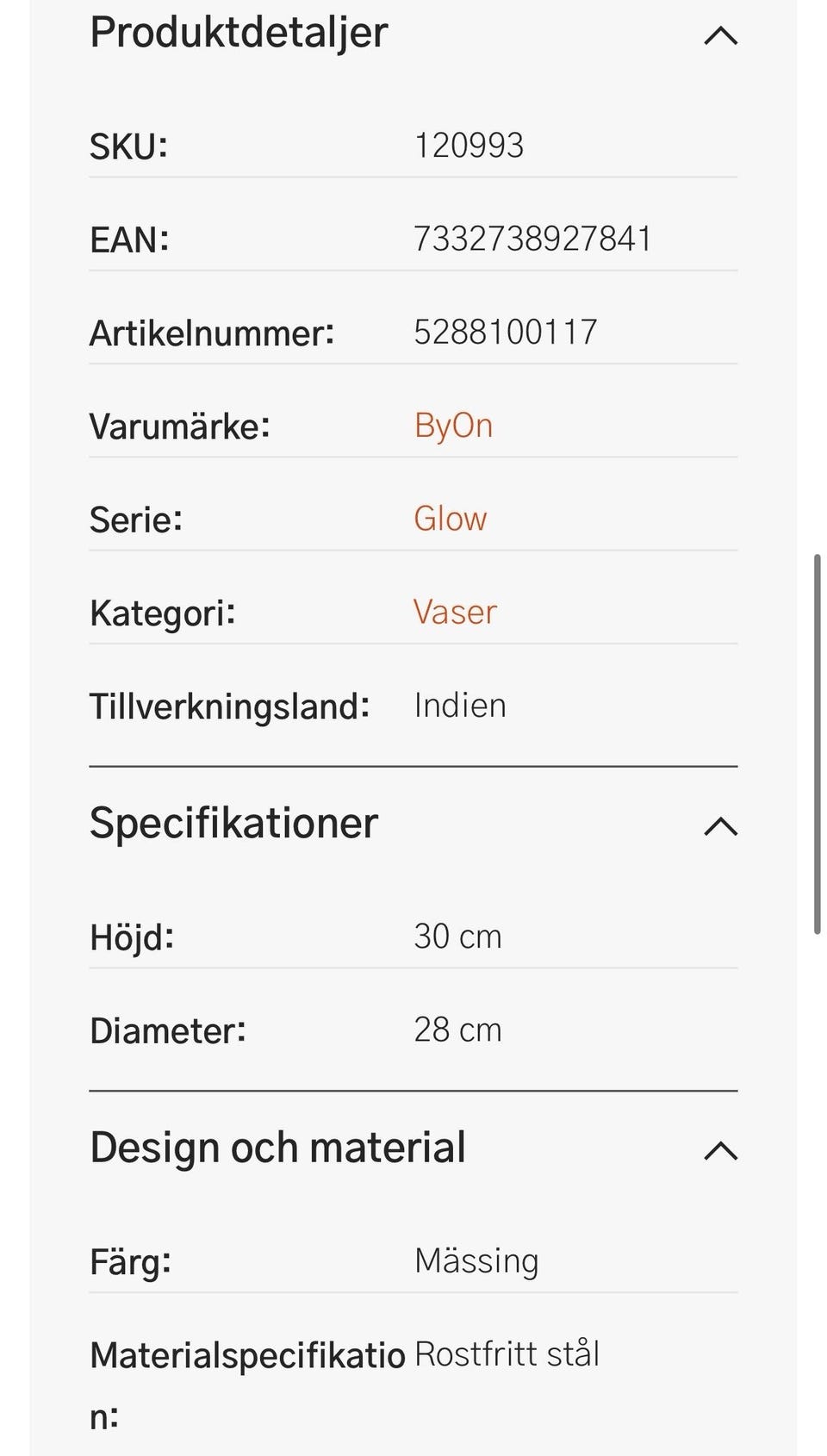Screen dimensions: 827x1456
Task: Click the Höjd value 30 cm
Action: [458, 936]
